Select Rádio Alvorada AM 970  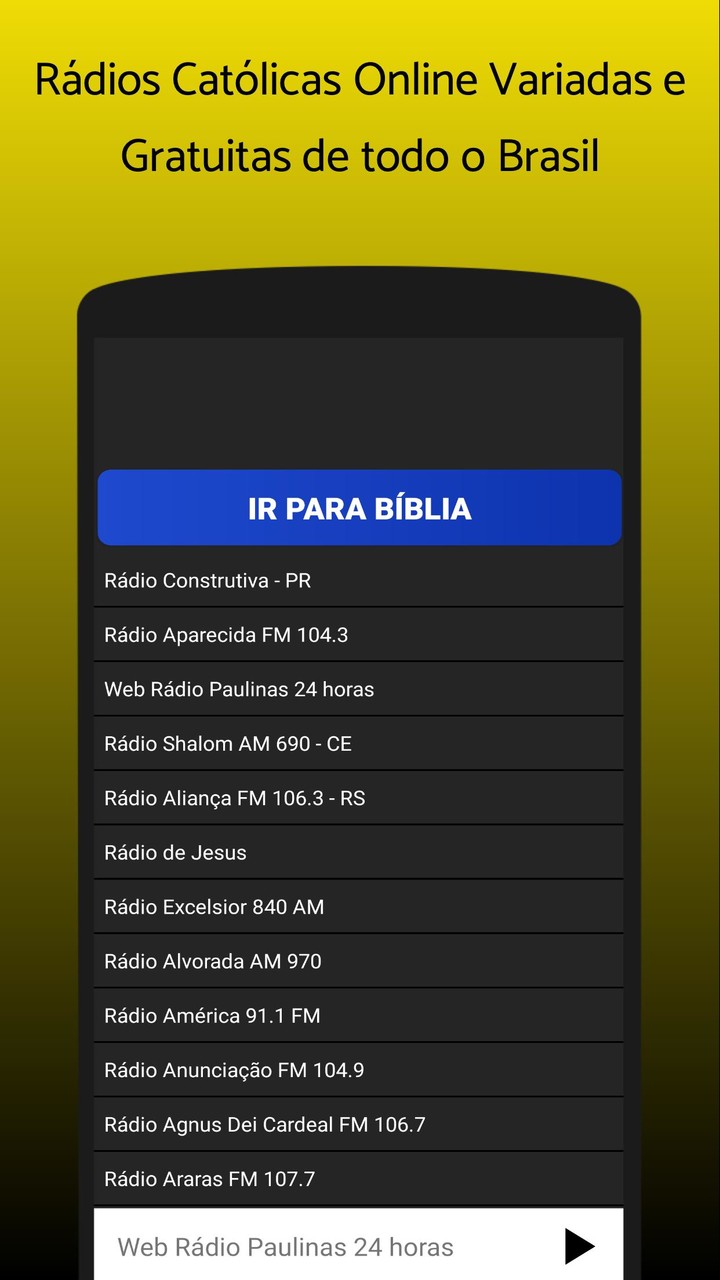click(358, 961)
